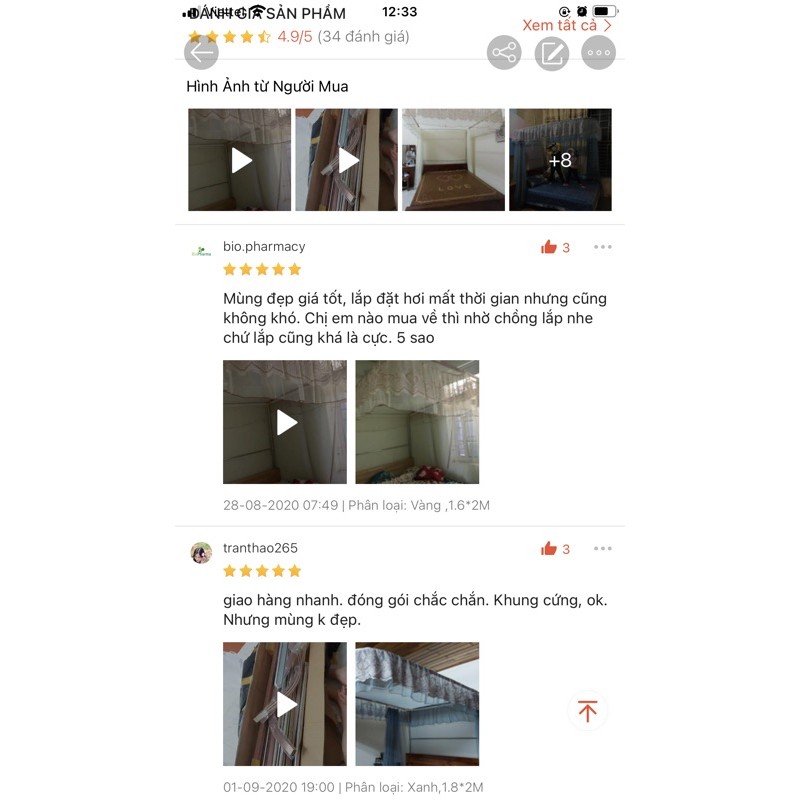Play the second buyer video thumbnail

click(346, 160)
